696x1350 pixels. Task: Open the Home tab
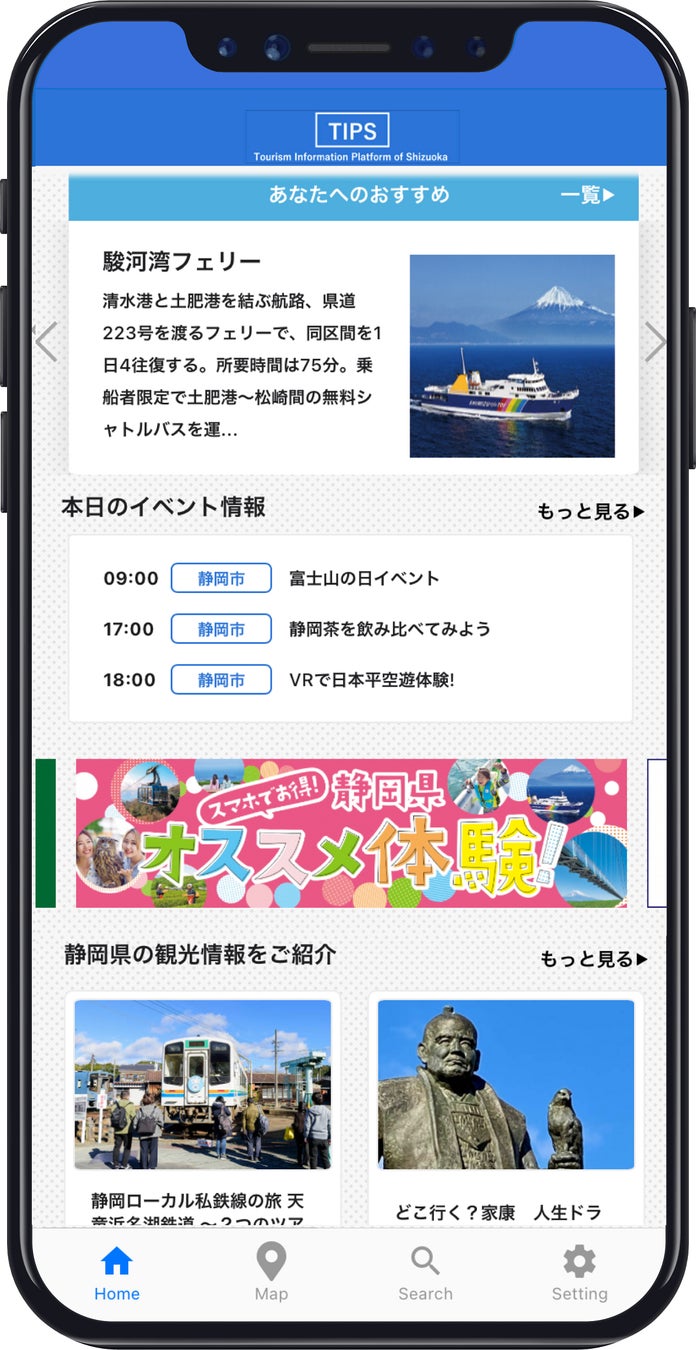[x=117, y=1273]
